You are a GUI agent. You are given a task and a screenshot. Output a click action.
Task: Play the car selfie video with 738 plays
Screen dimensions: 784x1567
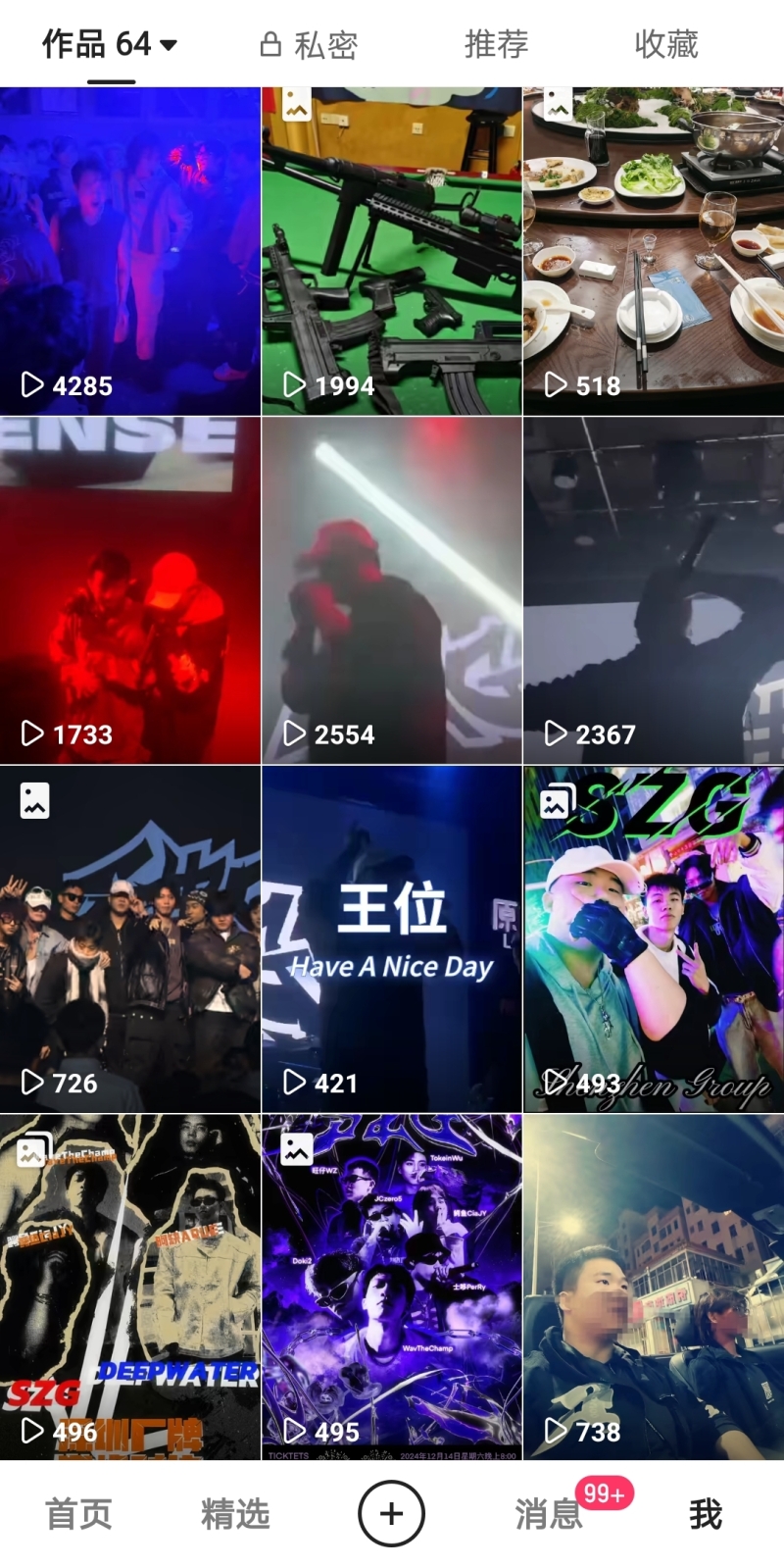click(x=654, y=1287)
